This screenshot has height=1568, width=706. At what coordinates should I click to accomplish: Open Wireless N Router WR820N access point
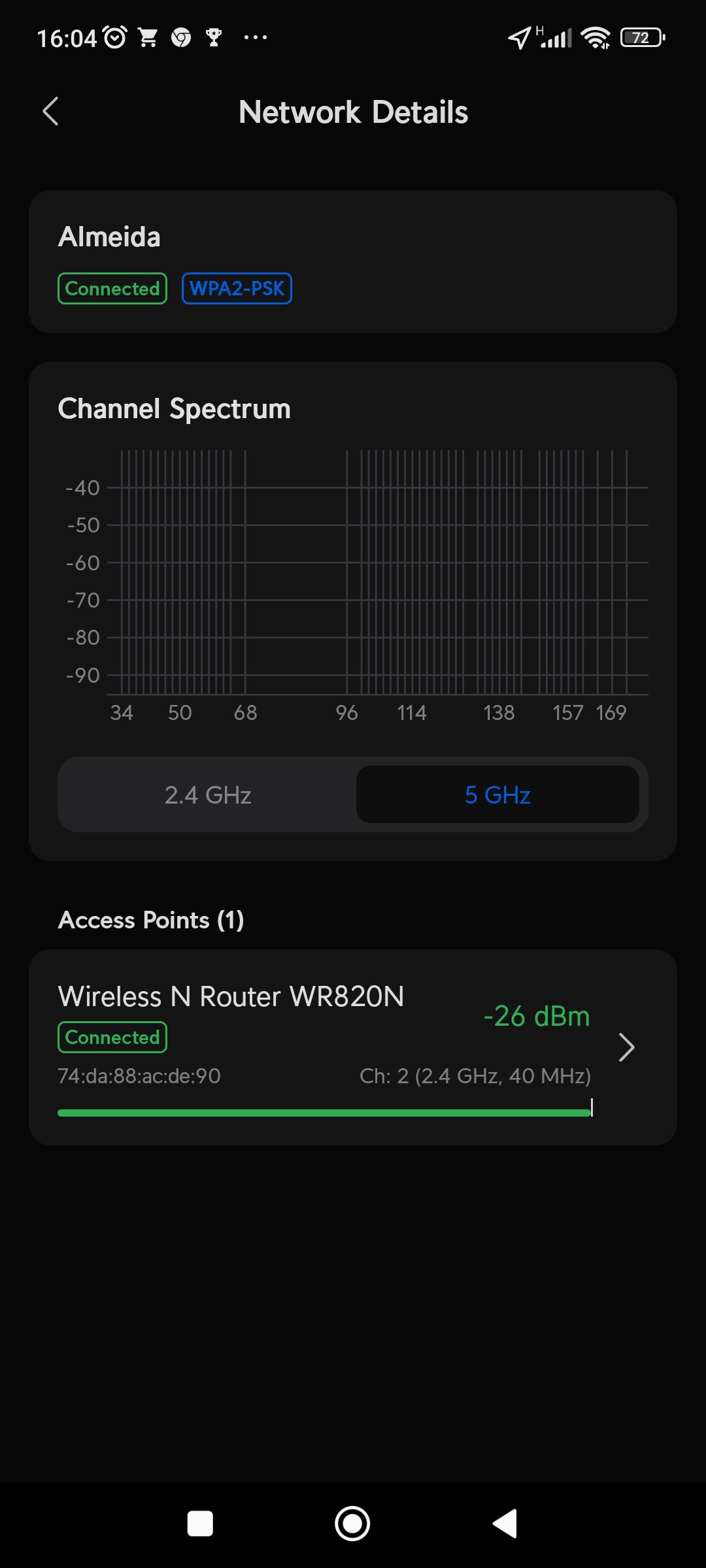pyautogui.click(x=353, y=1047)
